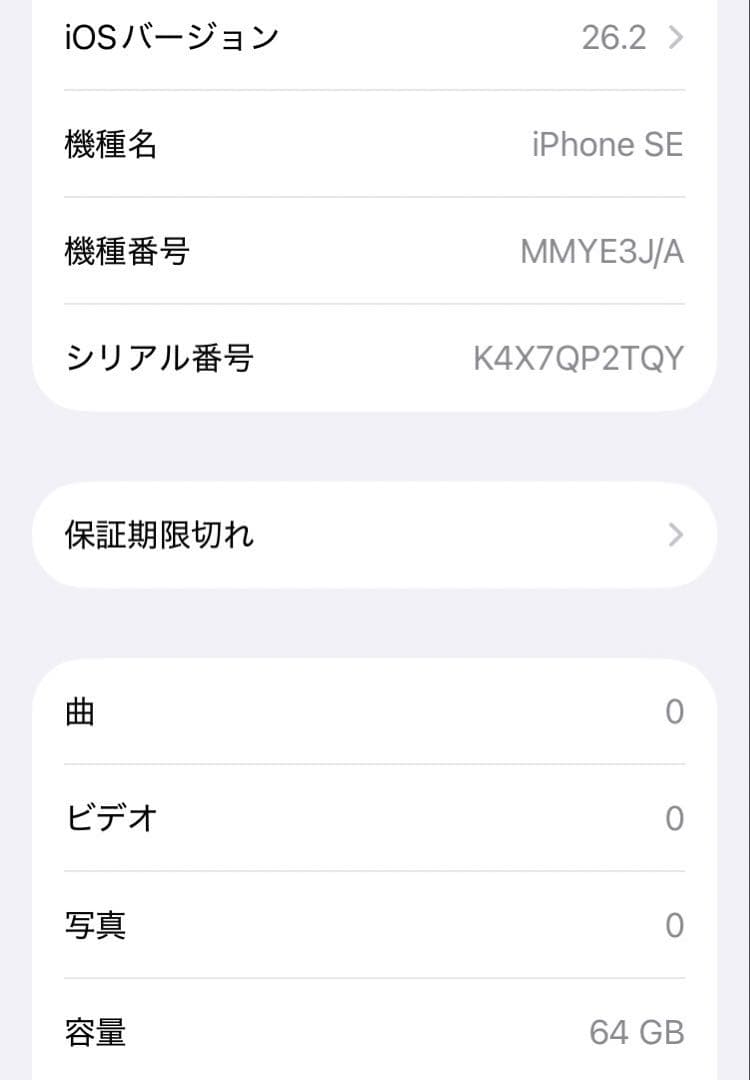Viewport: 750px width, 1080px height.
Task: Tap the model number MMYE3J/A
Action: tap(601, 251)
